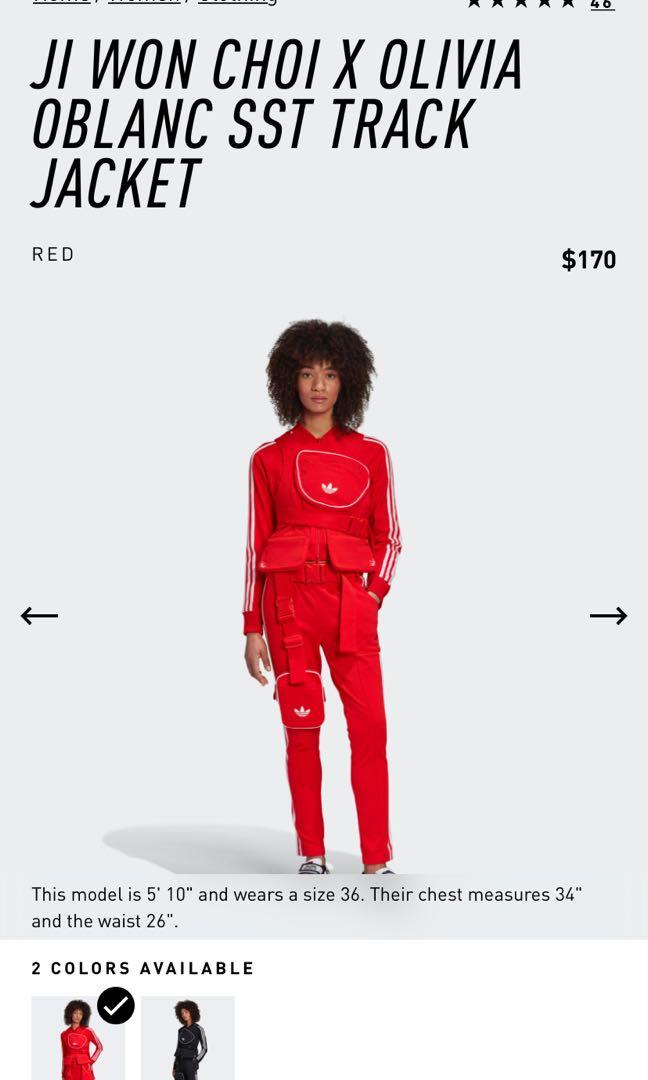Open the 46 reviews link
Image resolution: width=648 pixels, height=1080 pixels.
(x=601, y=4)
